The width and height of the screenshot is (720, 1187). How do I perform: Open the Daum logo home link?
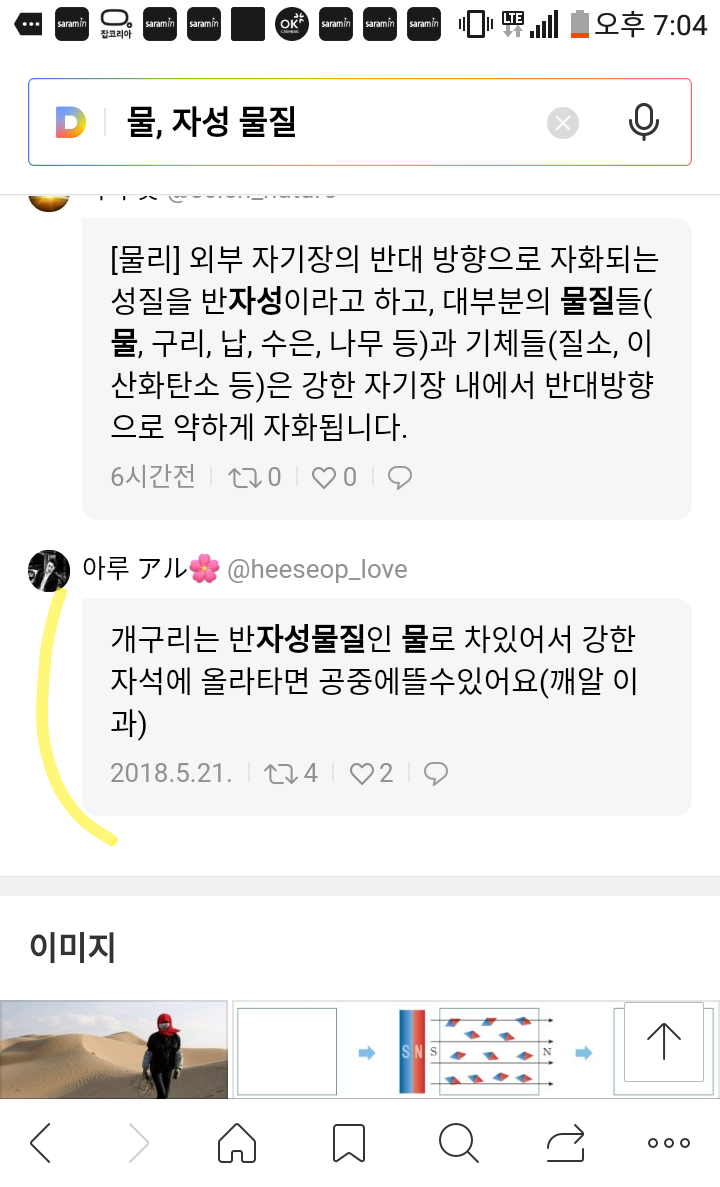(x=70, y=123)
